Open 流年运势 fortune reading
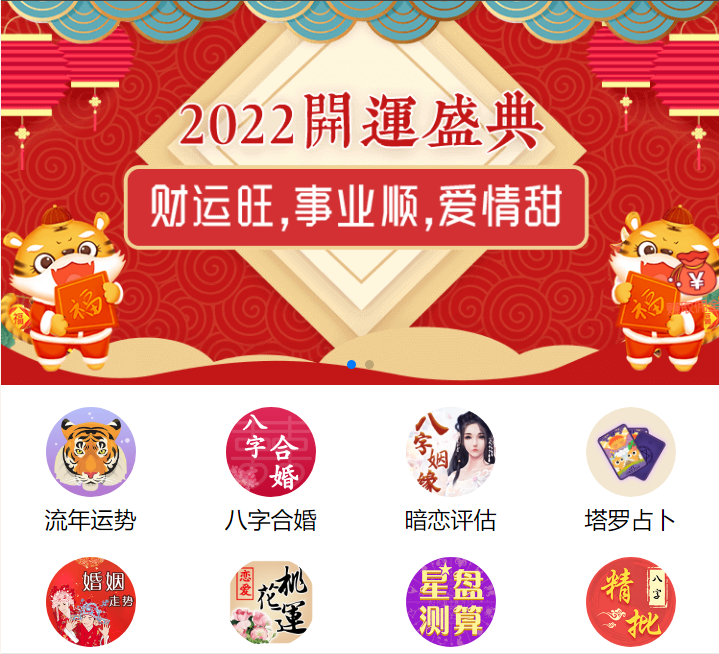 point(91,452)
